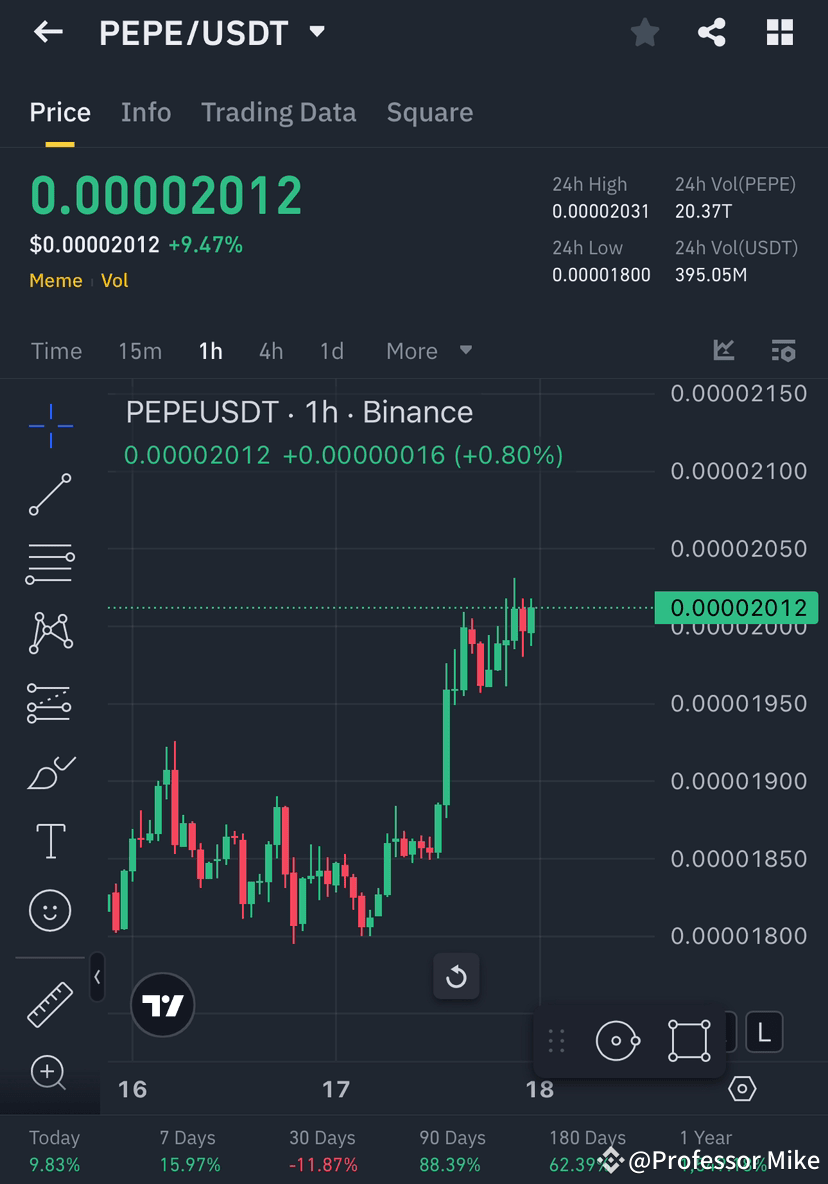This screenshot has width=828, height=1184.
Task: Select the brush drawing tool
Action: [x=49, y=771]
